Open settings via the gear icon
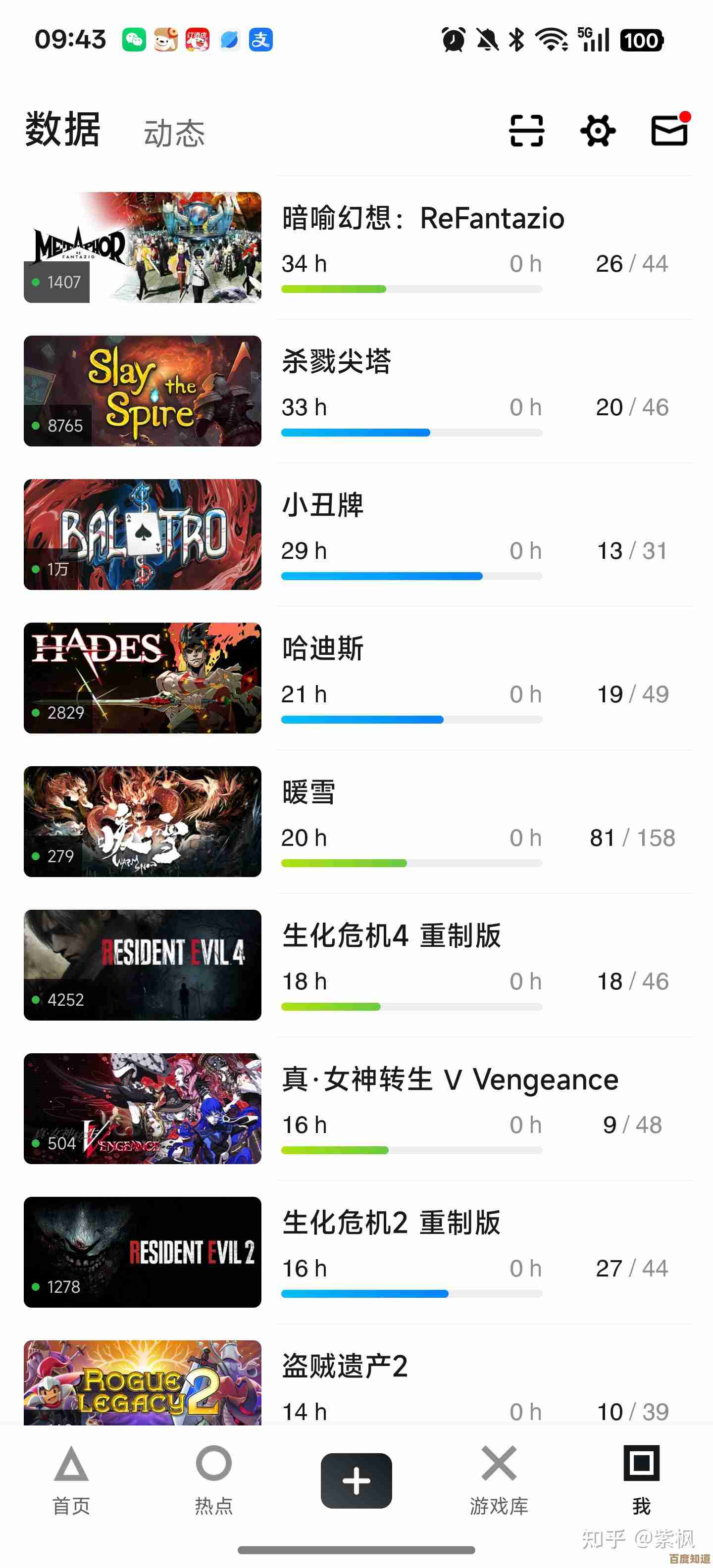Viewport: 713px width, 1568px height. [x=597, y=130]
